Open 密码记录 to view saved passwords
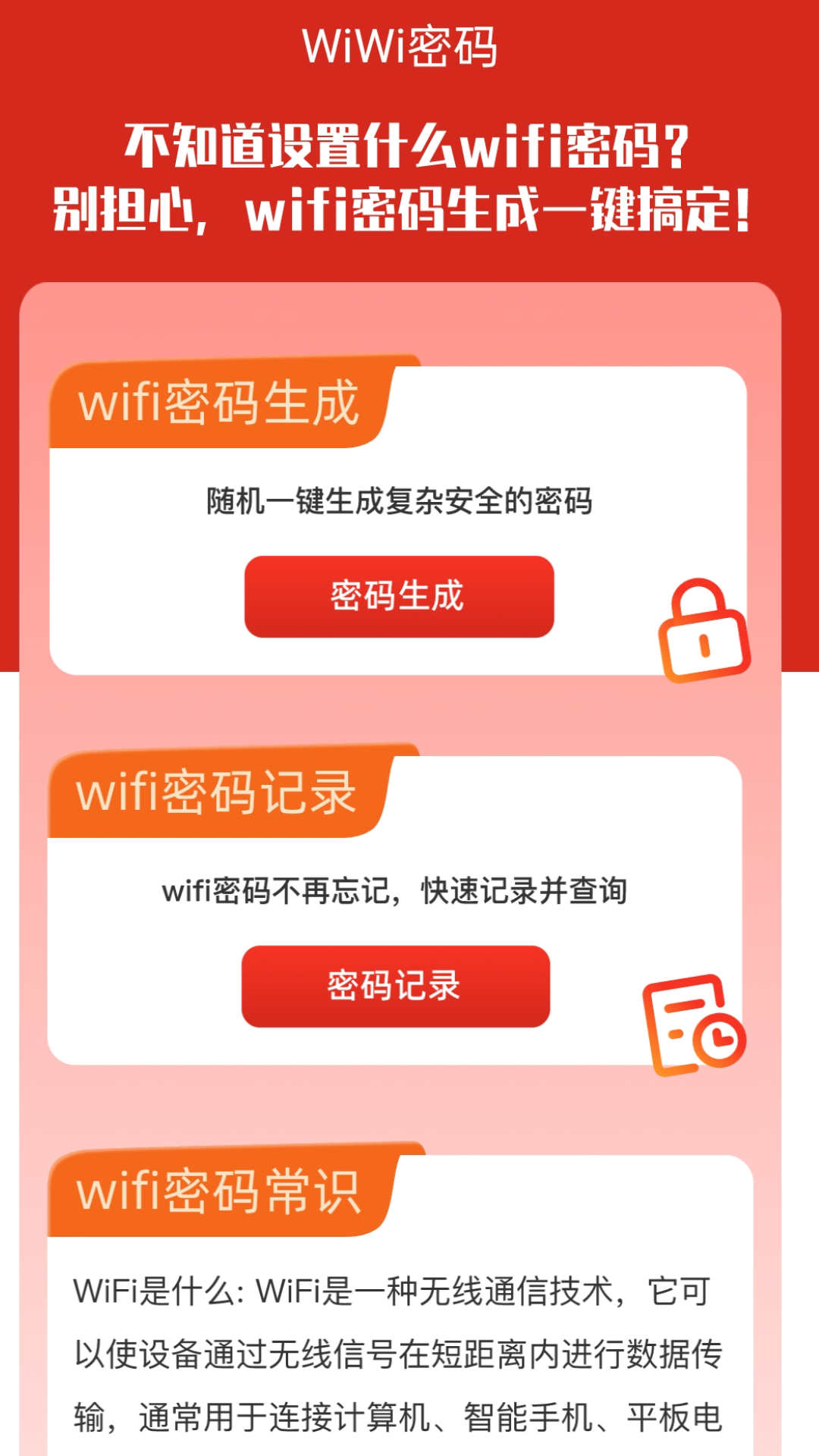The height and width of the screenshot is (1456, 819). (x=395, y=986)
